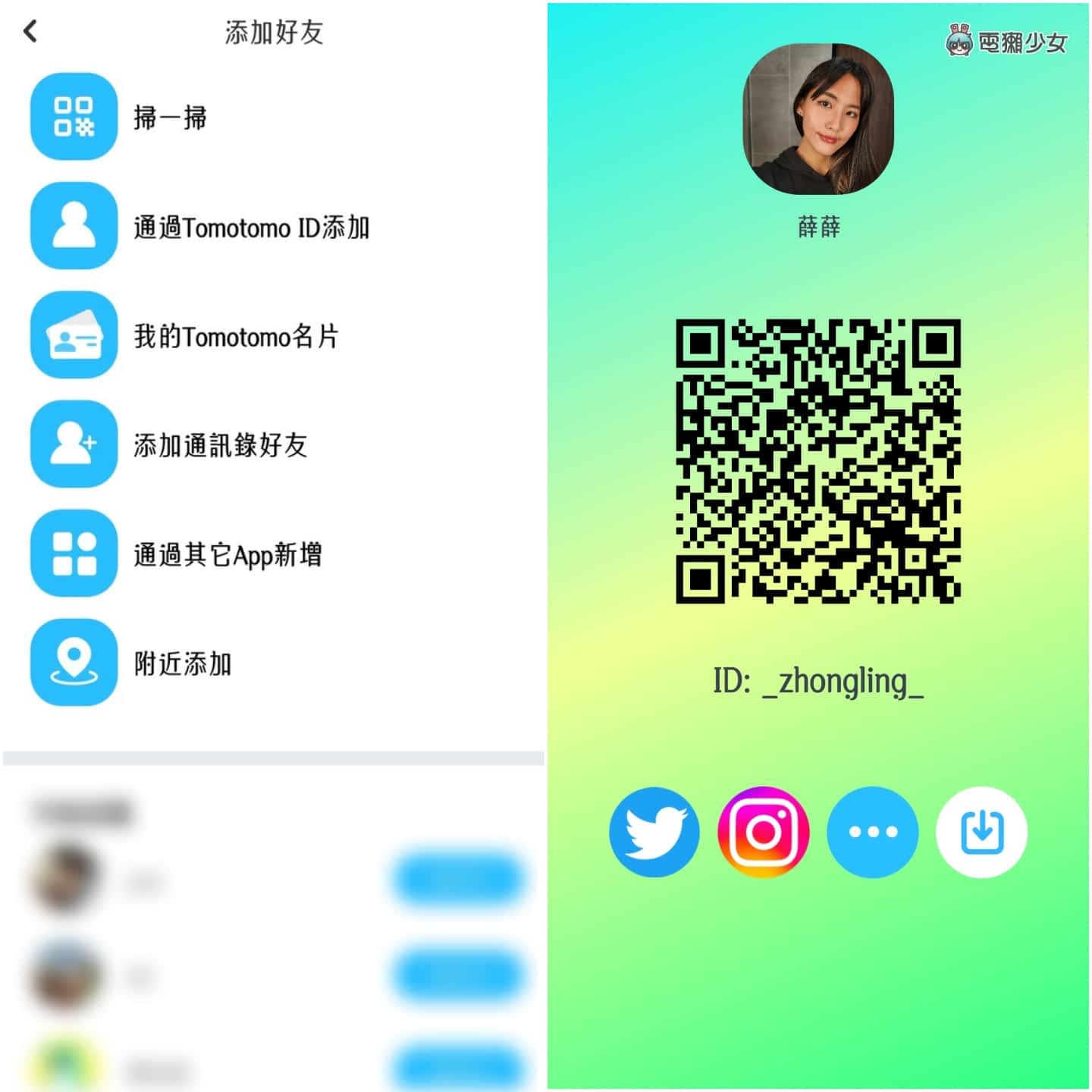Go back from the 添加好友 page
1092x1092 pixels.
point(30,31)
